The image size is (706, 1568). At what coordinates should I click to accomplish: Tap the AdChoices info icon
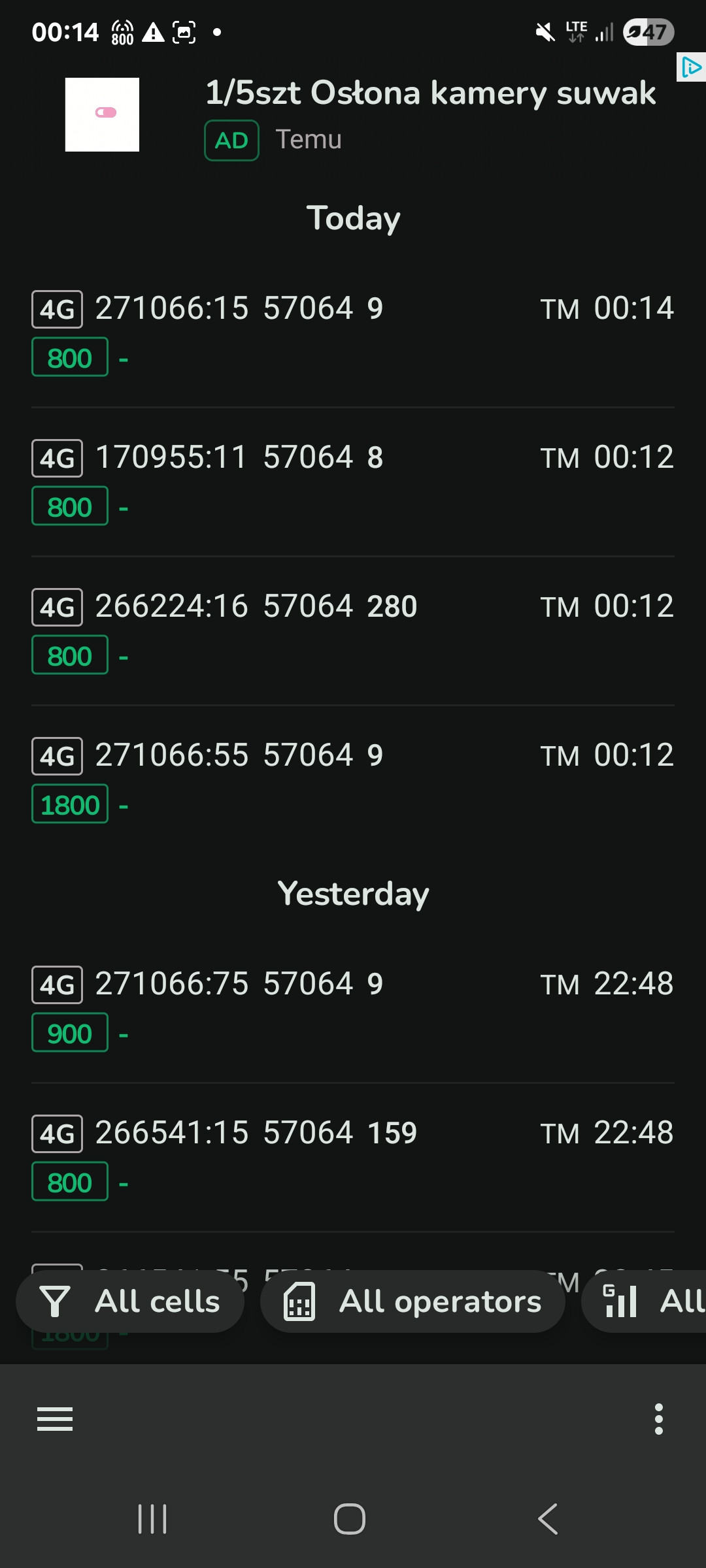[x=691, y=67]
